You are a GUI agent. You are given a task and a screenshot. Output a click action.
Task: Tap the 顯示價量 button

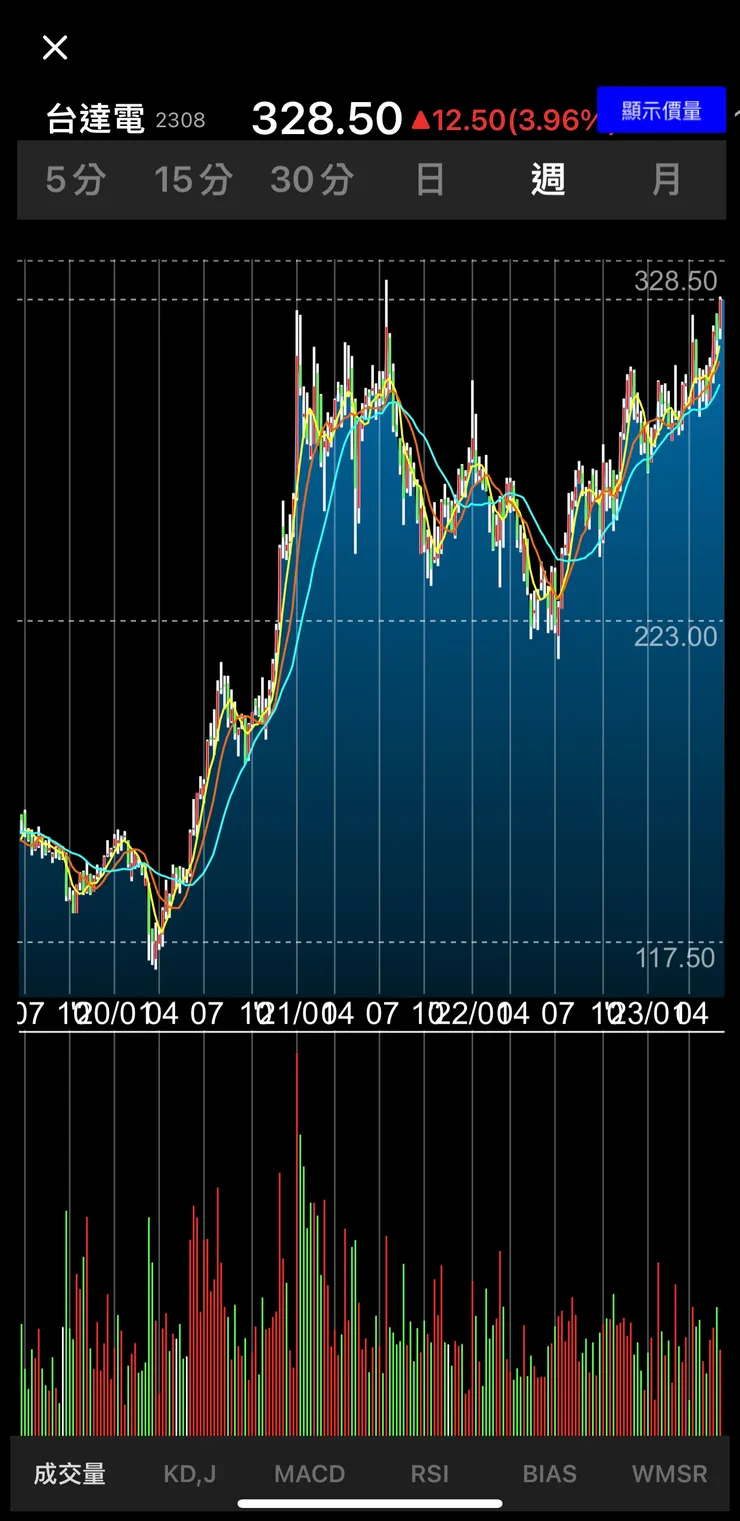661,110
